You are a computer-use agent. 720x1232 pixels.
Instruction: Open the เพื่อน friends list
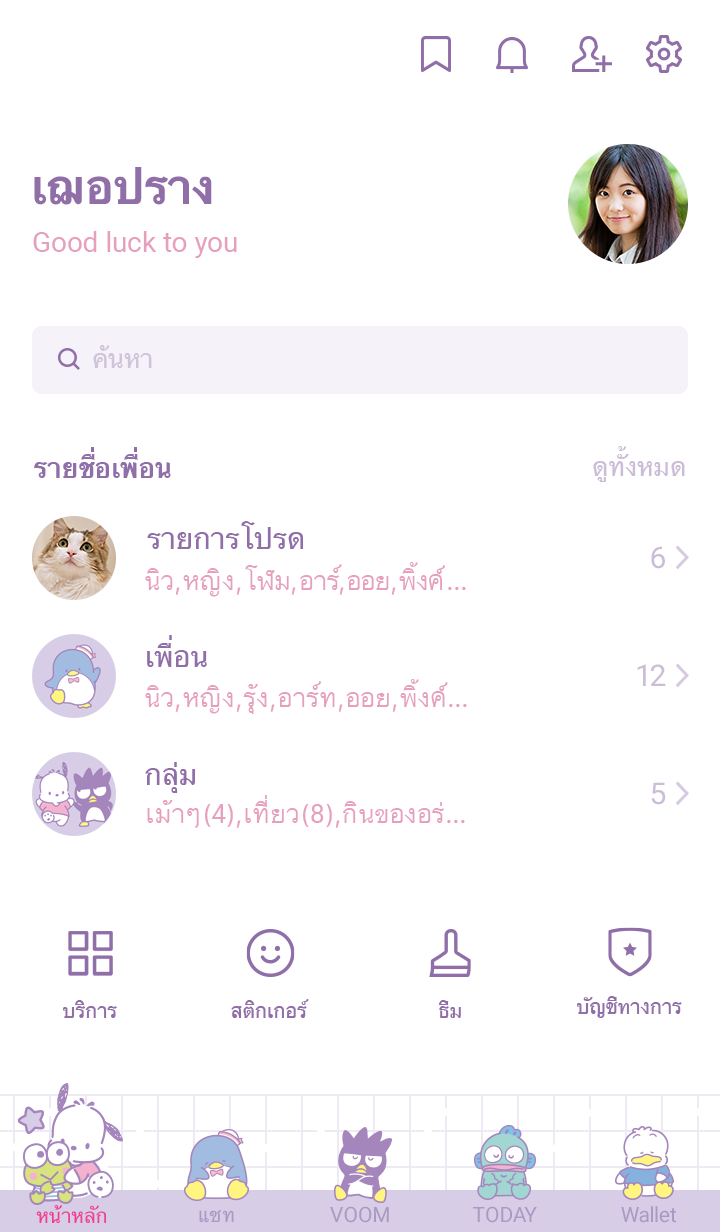coord(360,676)
